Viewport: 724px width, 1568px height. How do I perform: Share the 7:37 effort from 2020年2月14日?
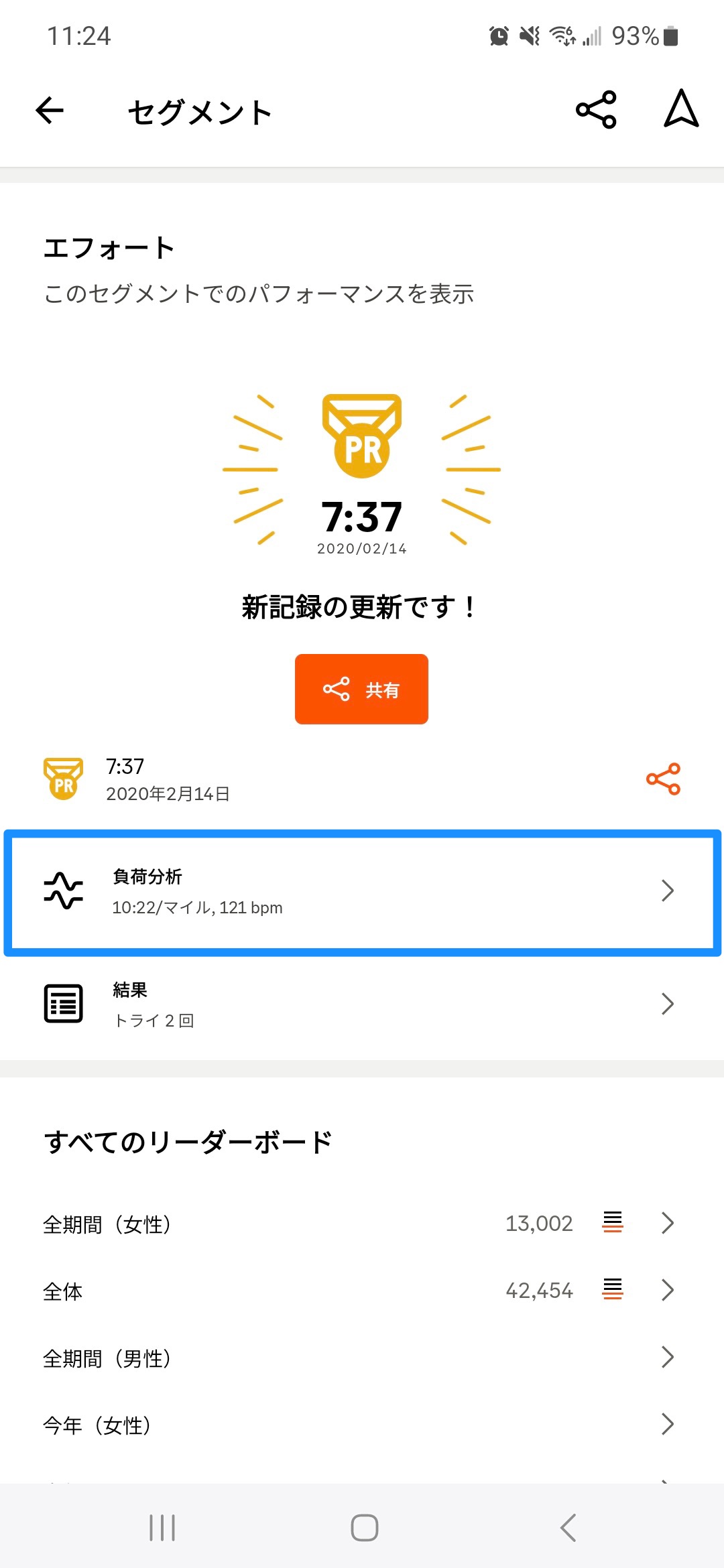click(x=663, y=779)
